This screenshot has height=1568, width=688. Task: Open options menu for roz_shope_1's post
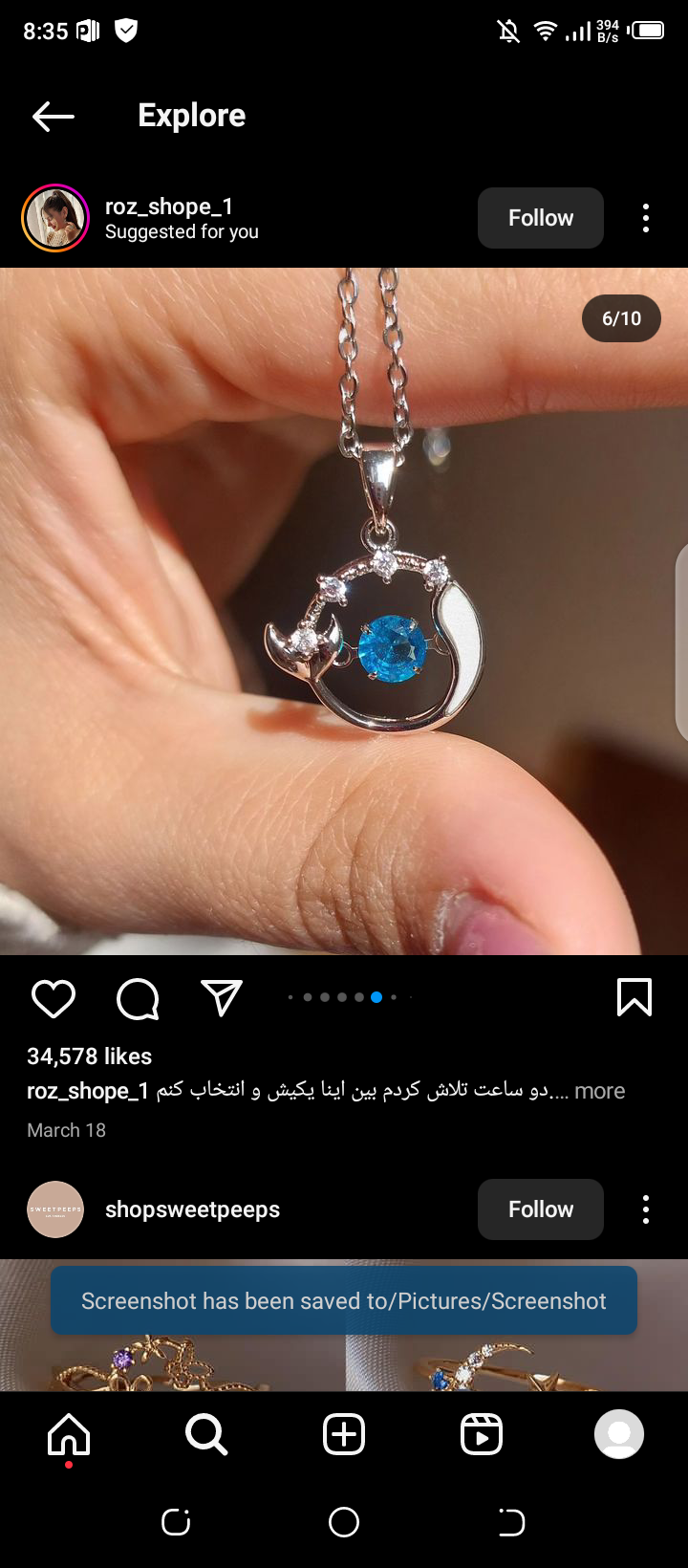tap(646, 218)
